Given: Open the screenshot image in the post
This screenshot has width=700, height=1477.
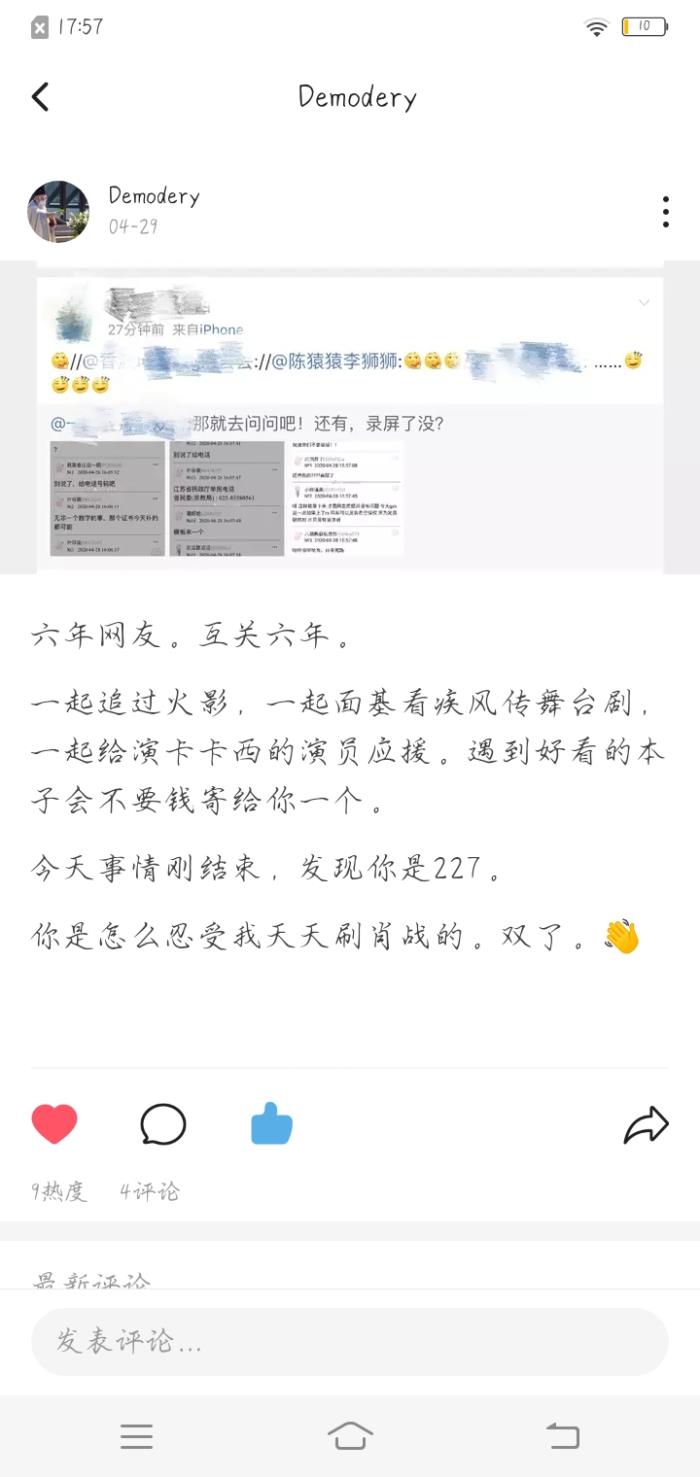Looking at the screenshot, I should (350, 420).
